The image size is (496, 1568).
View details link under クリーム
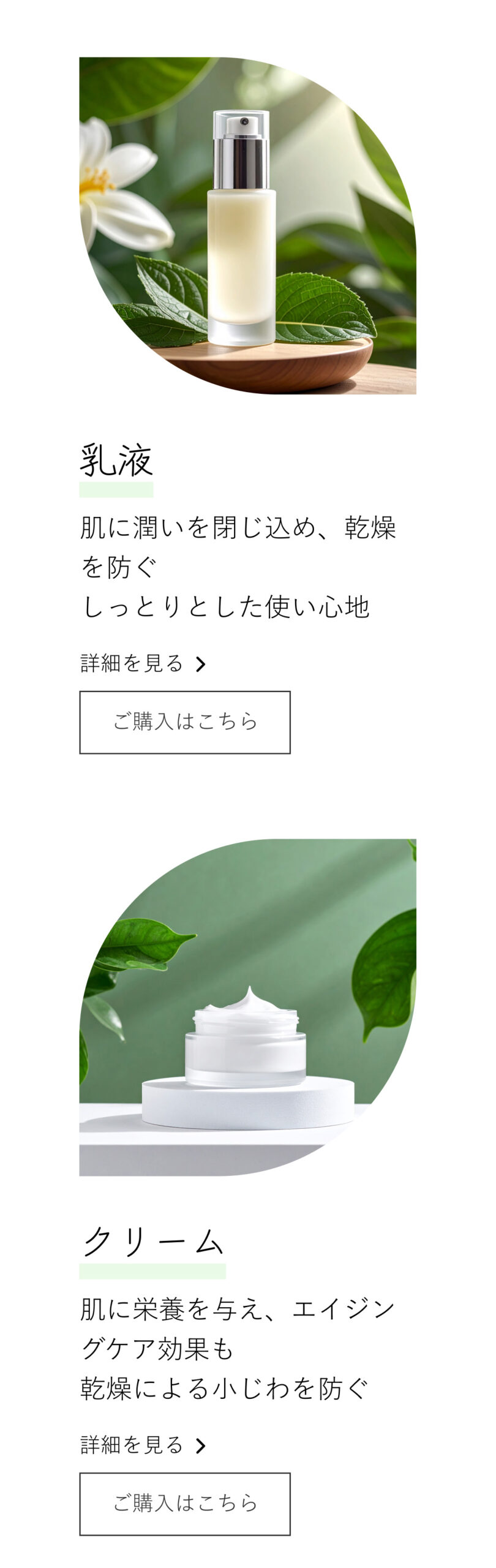point(142,1445)
